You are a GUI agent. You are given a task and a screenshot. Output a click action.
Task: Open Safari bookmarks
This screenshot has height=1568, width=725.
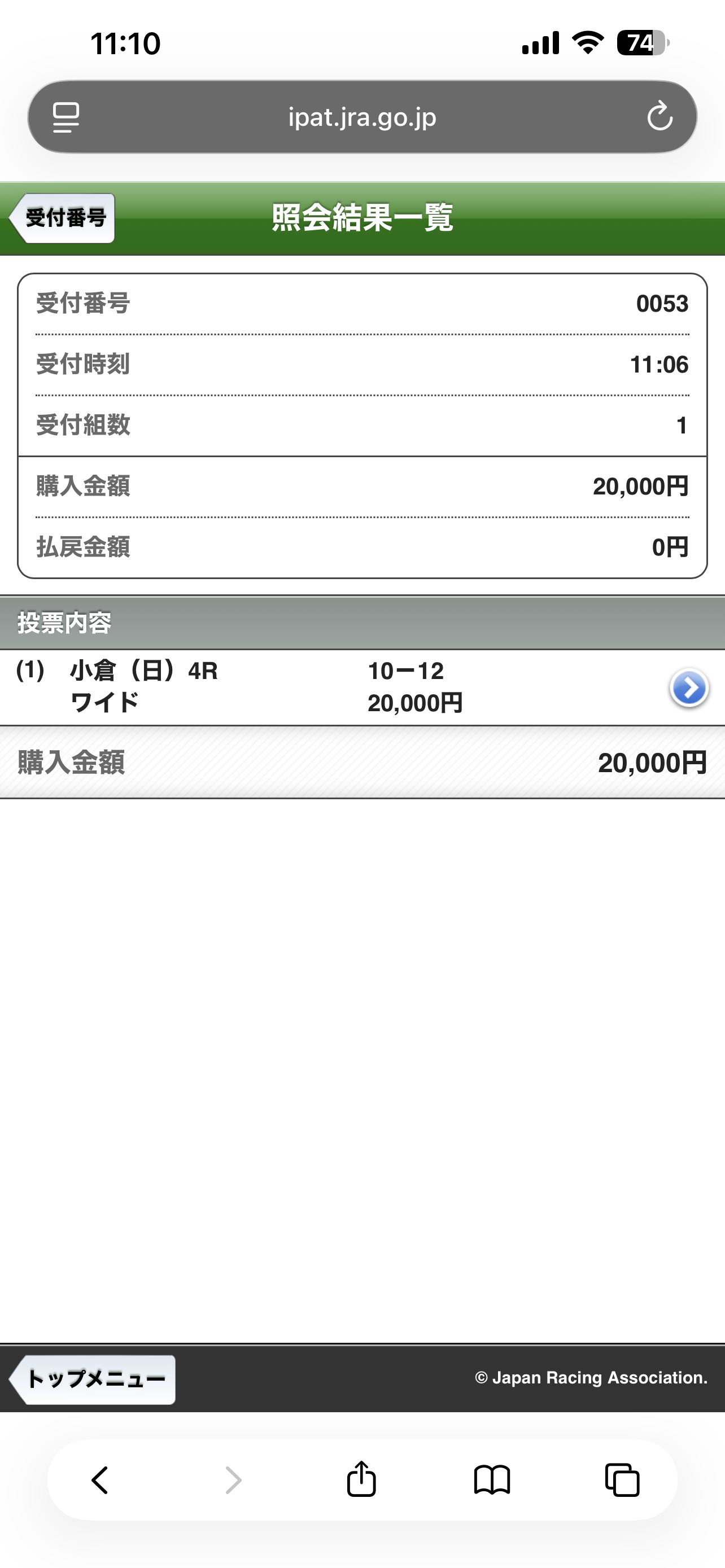[492, 1480]
